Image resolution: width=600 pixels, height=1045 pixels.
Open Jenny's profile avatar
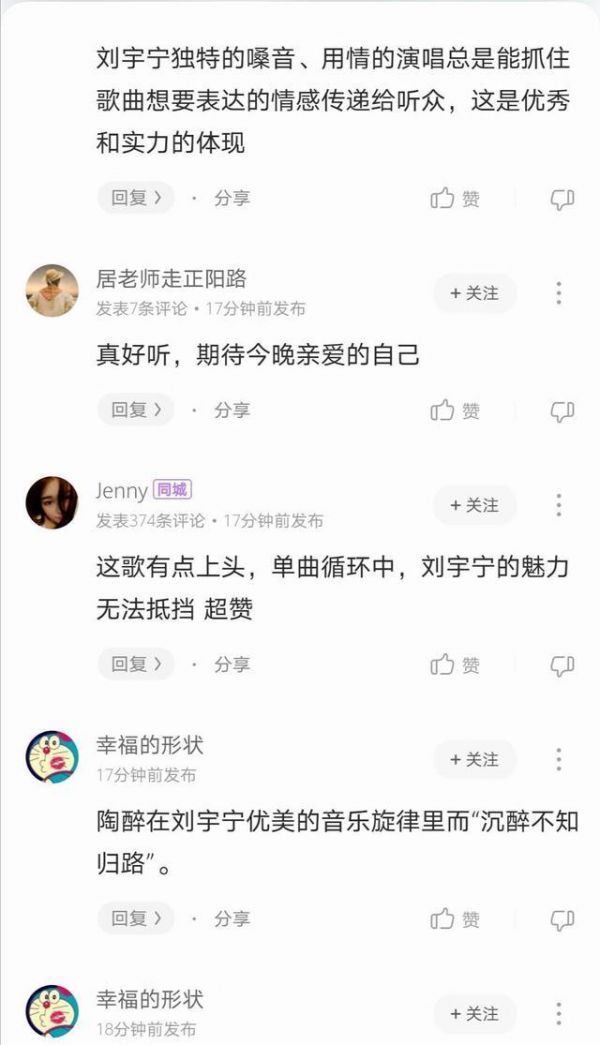(52, 502)
